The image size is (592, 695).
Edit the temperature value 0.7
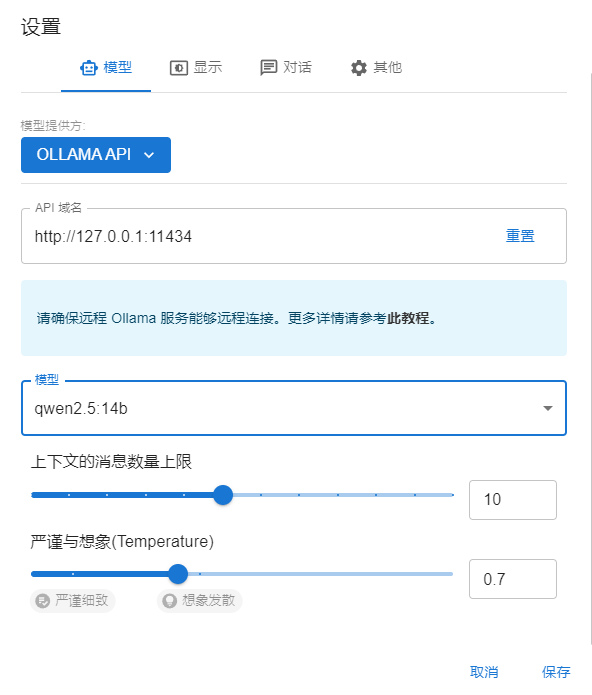click(x=513, y=579)
